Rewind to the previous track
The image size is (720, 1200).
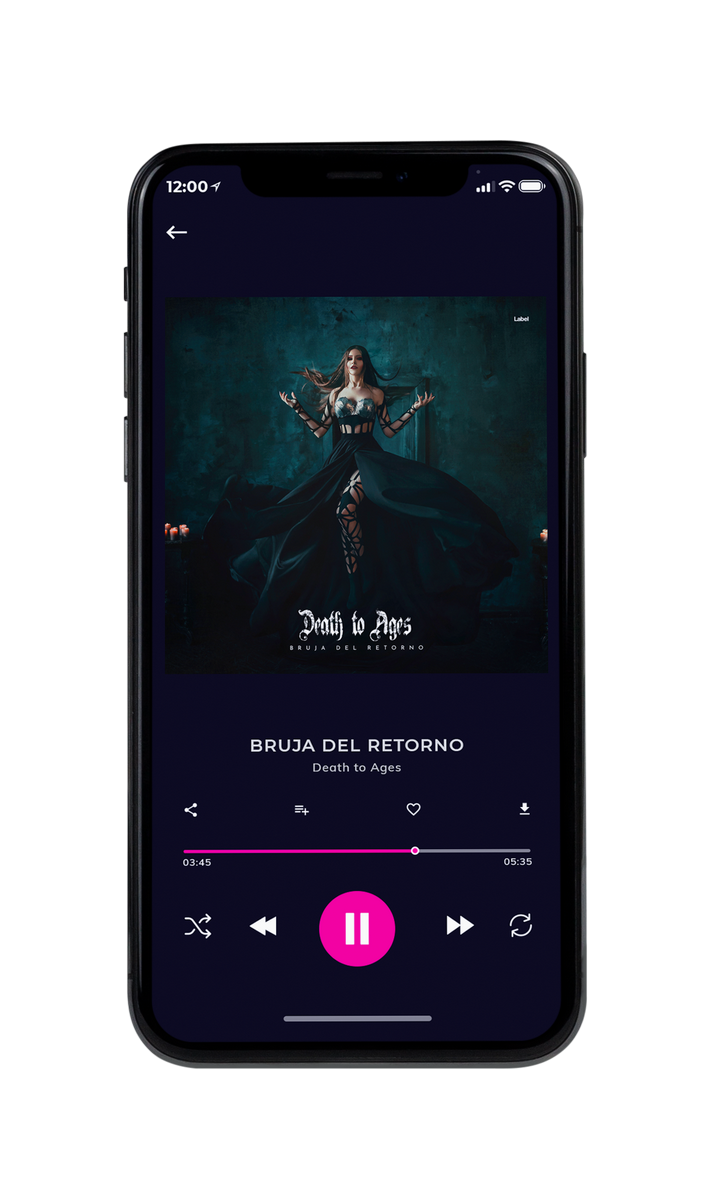pyautogui.click(x=263, y=927)
